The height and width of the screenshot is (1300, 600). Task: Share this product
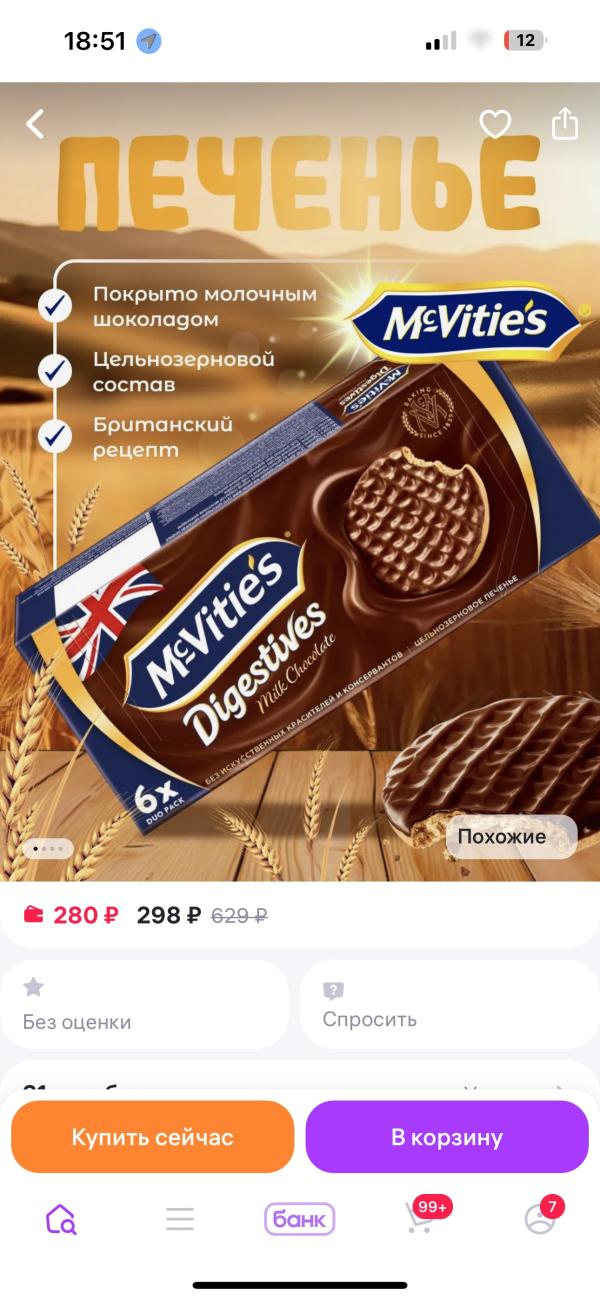coord(565,124)
